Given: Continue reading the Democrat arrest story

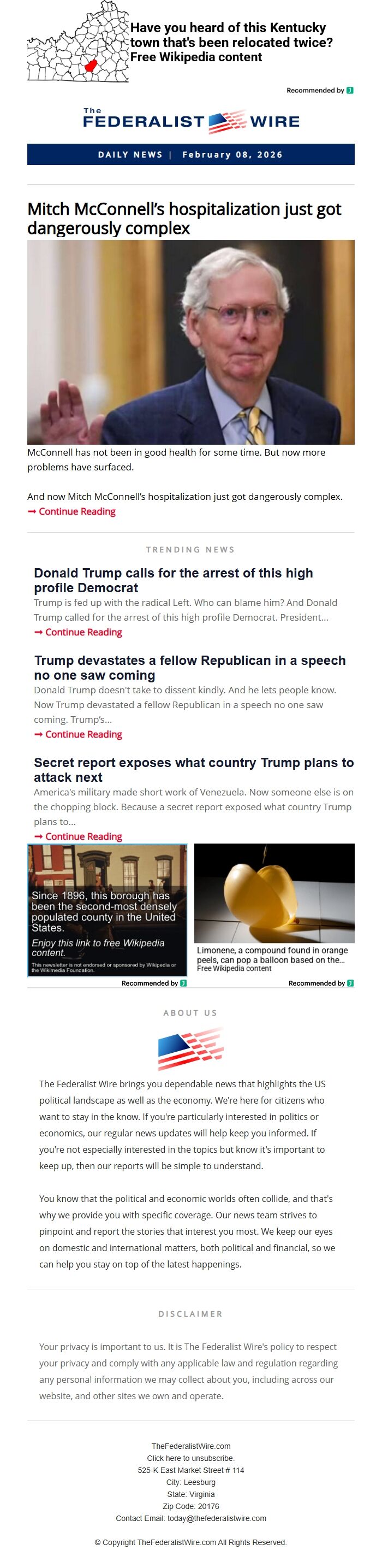Looking at the screenshot, I should point(83,632).
